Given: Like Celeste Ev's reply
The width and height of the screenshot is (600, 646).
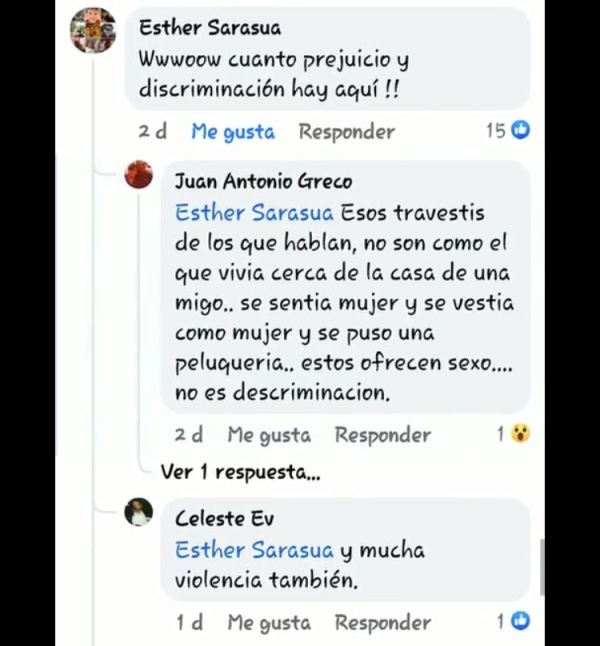Looking at the screenshot, I should click(x=269, y=623).
